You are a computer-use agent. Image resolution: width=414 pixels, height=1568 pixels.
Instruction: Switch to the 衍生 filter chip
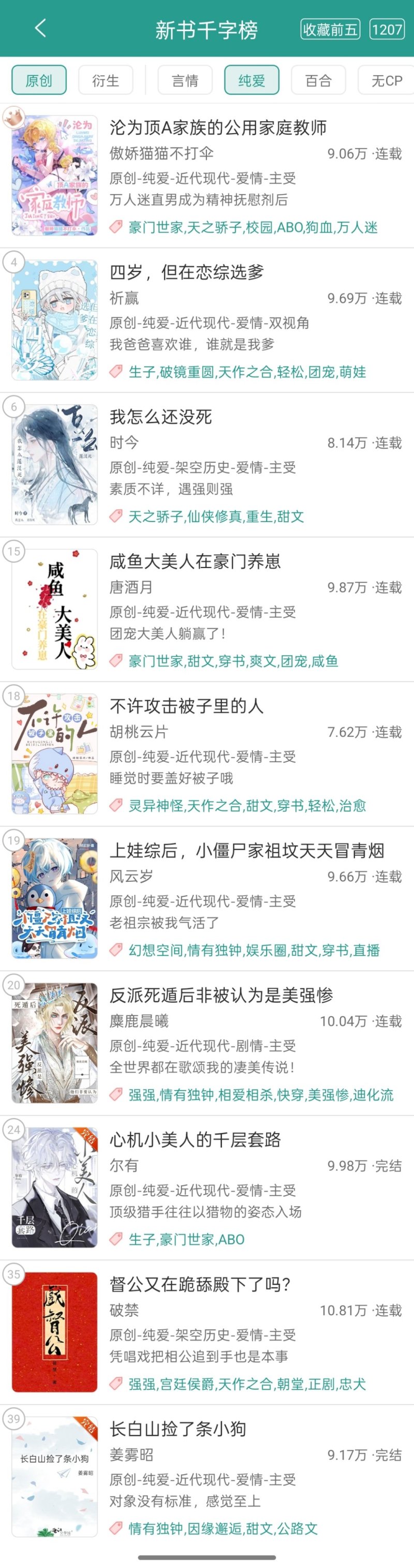pyautogui.click(x=106, y=80)
